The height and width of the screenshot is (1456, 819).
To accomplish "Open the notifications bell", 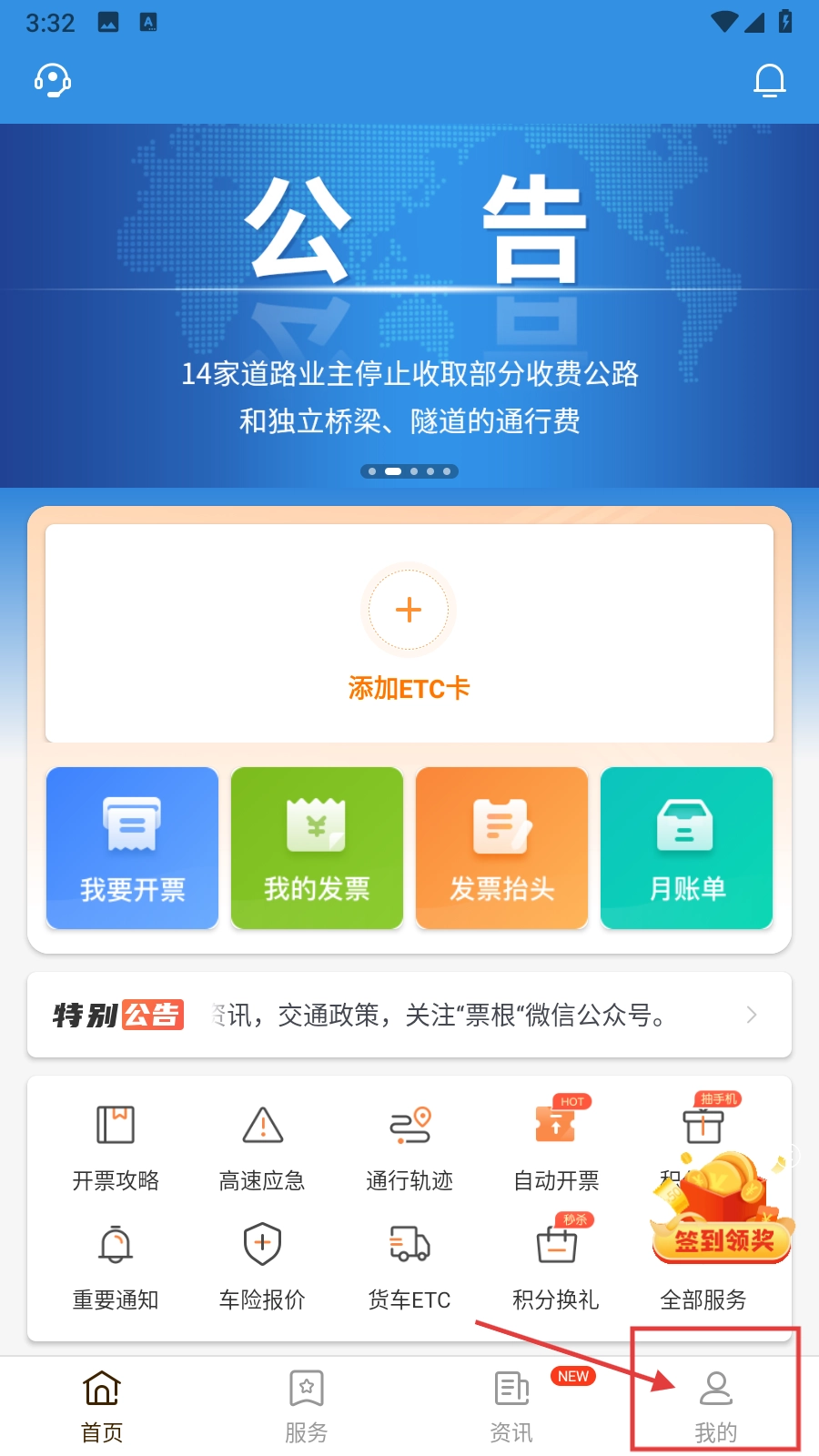I will pos(769,80).
